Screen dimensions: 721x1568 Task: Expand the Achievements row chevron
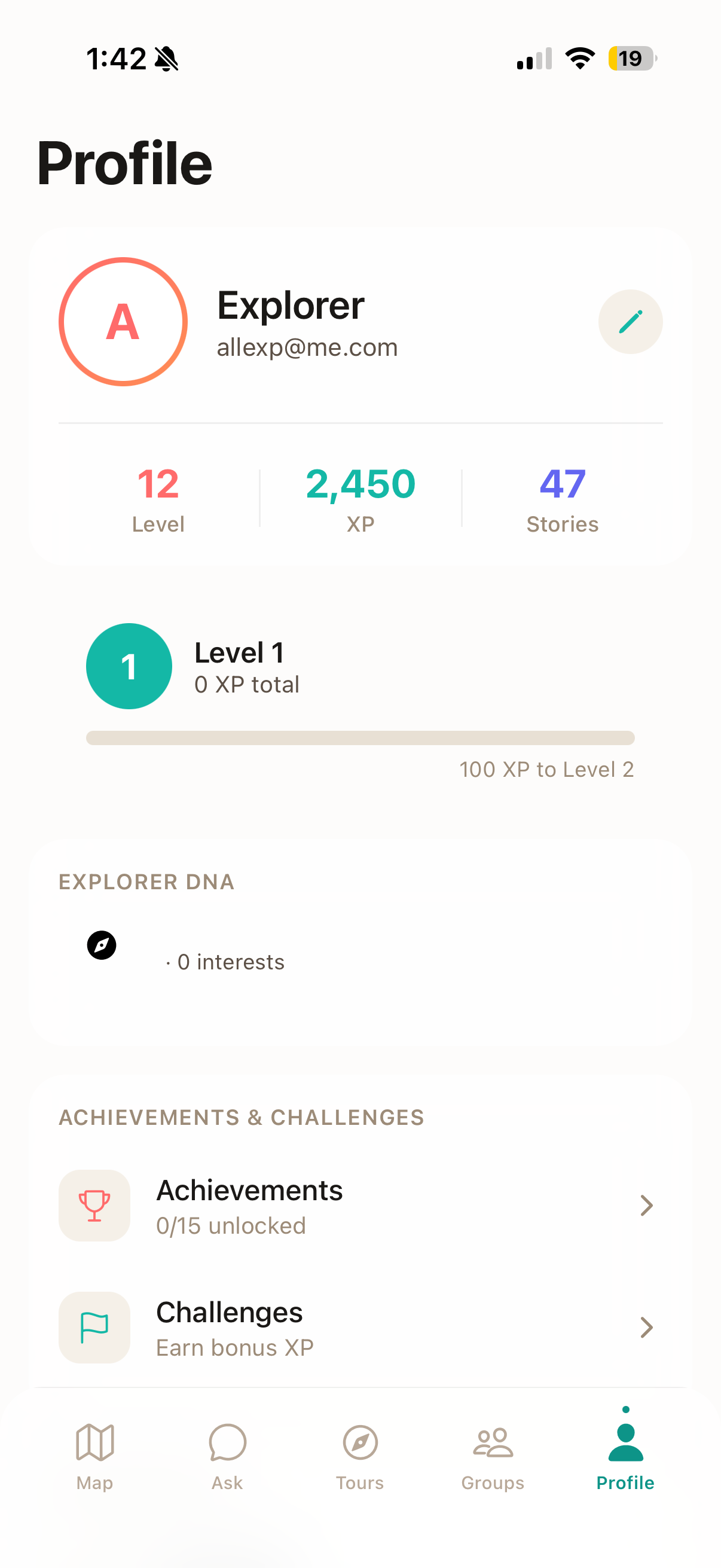click(x=646, y=1206)
